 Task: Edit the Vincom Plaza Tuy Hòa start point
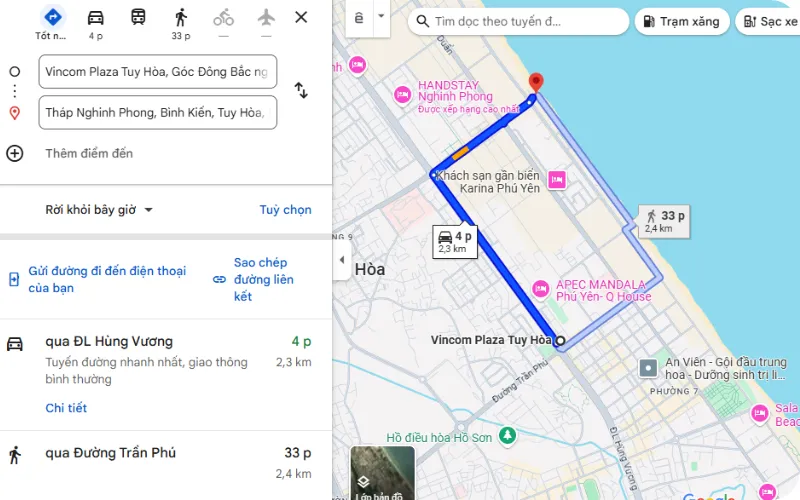(x=157, y=72)
